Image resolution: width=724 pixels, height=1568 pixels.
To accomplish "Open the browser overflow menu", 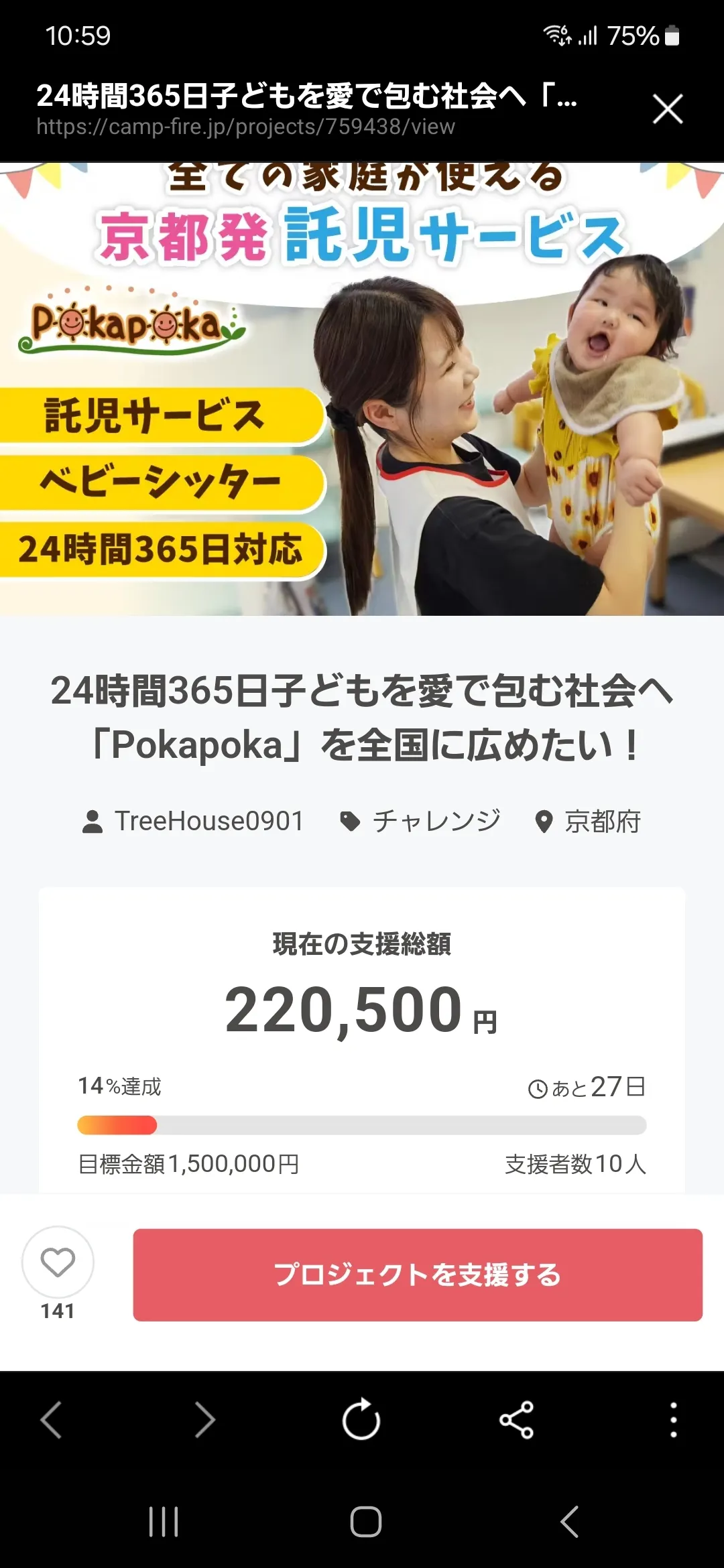I will (673, 1419).
